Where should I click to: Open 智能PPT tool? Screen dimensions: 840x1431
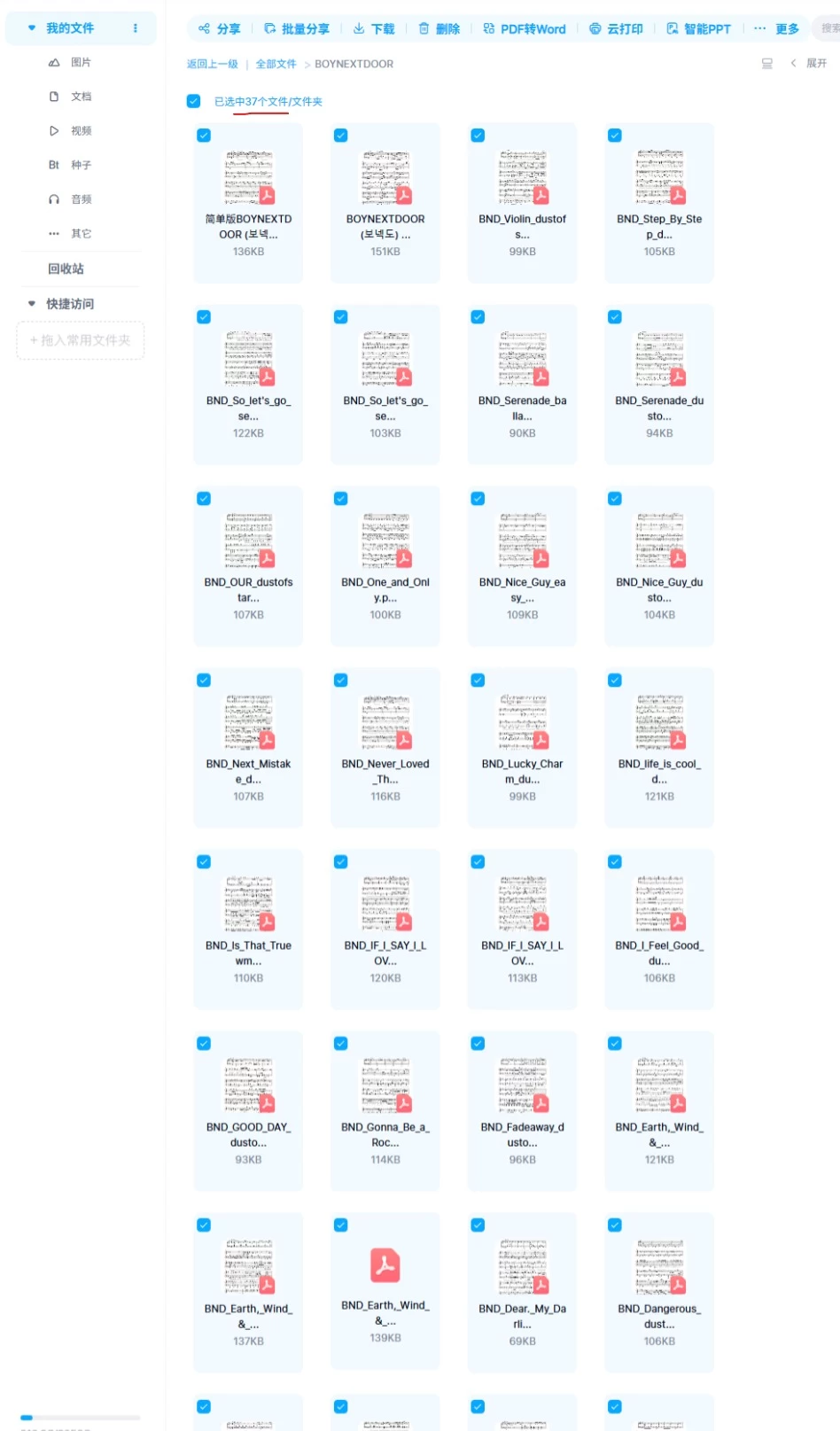coord(699,28)
